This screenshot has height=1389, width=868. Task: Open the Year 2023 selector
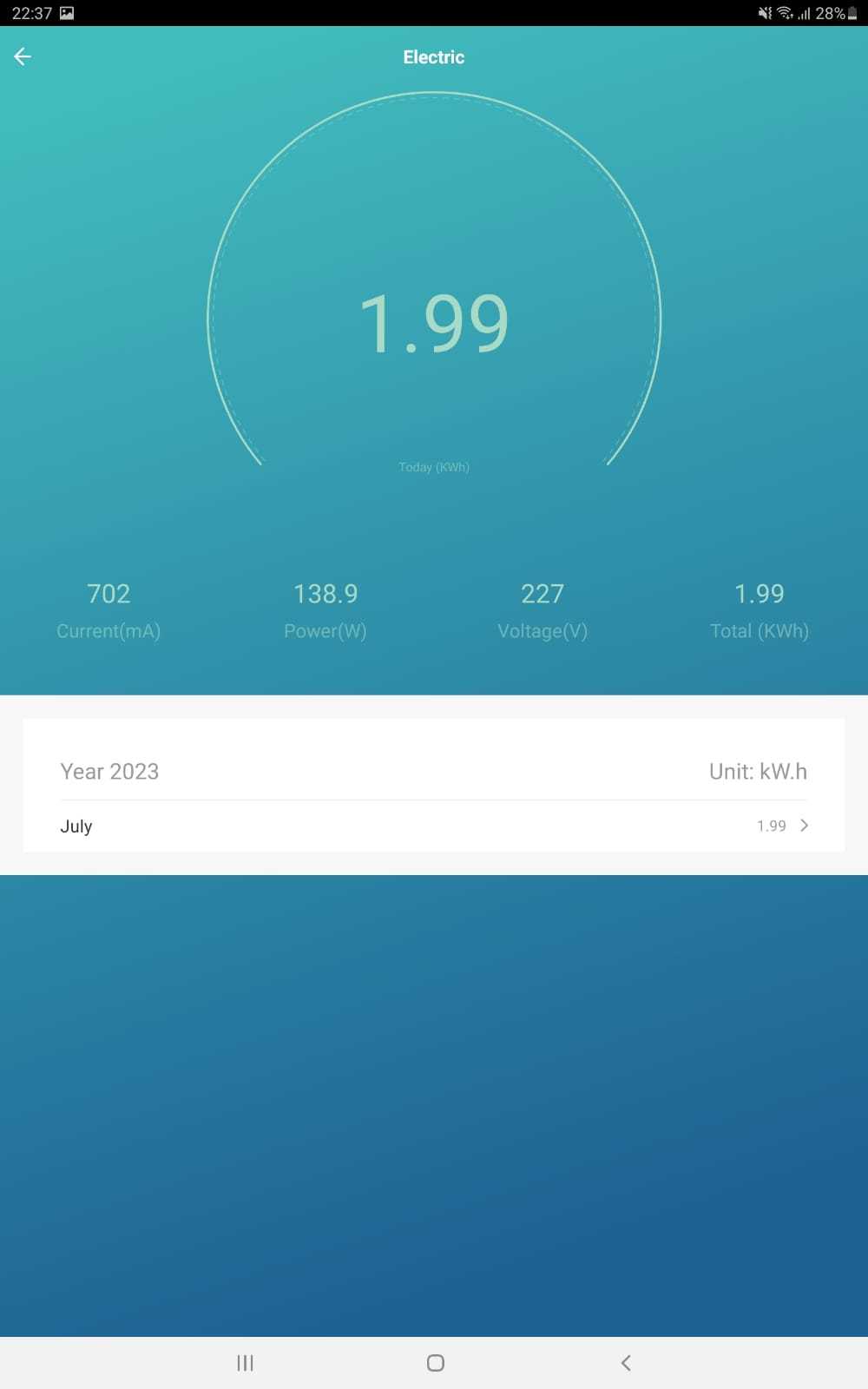click(x=109, y=771)
